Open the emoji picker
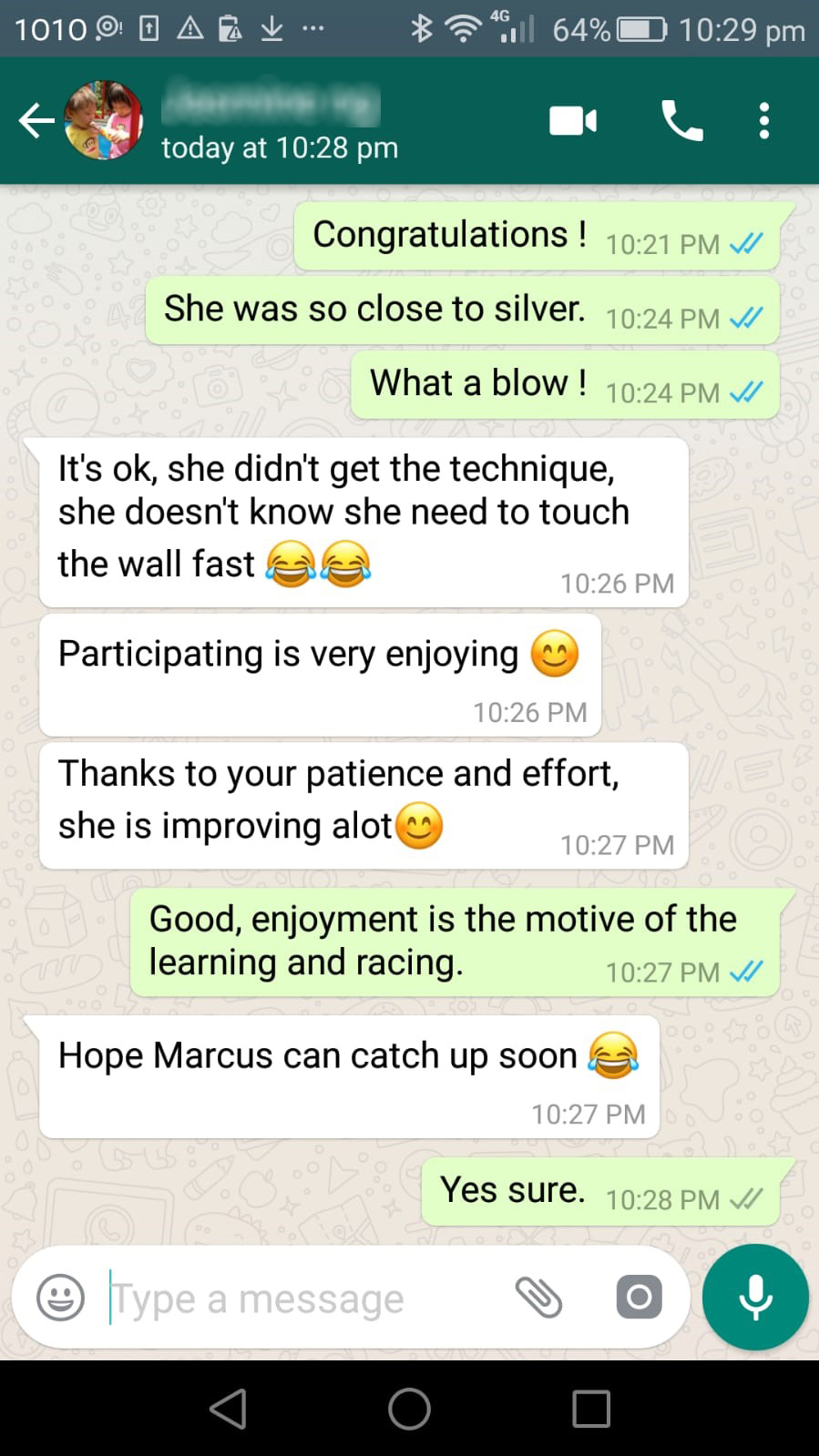819x1456 pixels. (60, 1298)
